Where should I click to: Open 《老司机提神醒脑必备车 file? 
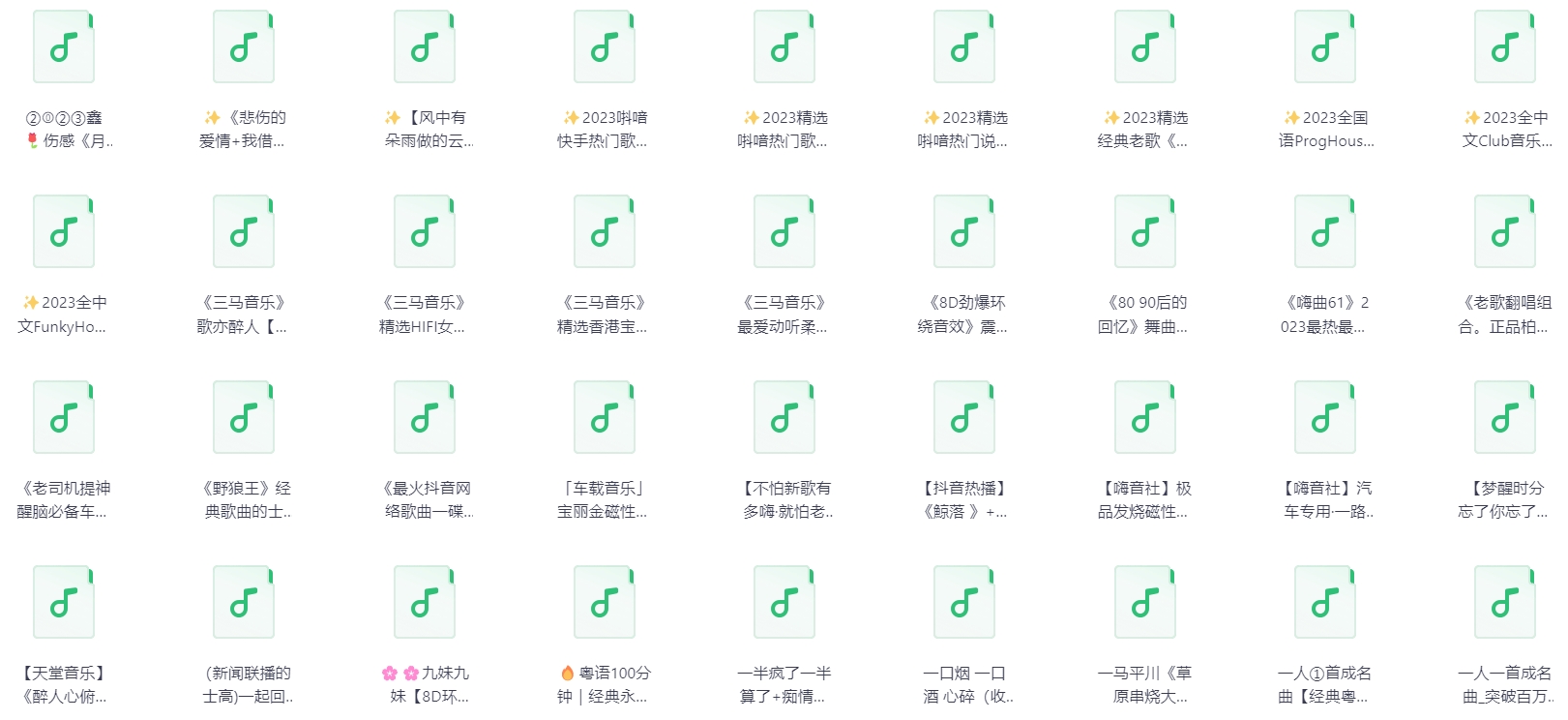[64, 418]
